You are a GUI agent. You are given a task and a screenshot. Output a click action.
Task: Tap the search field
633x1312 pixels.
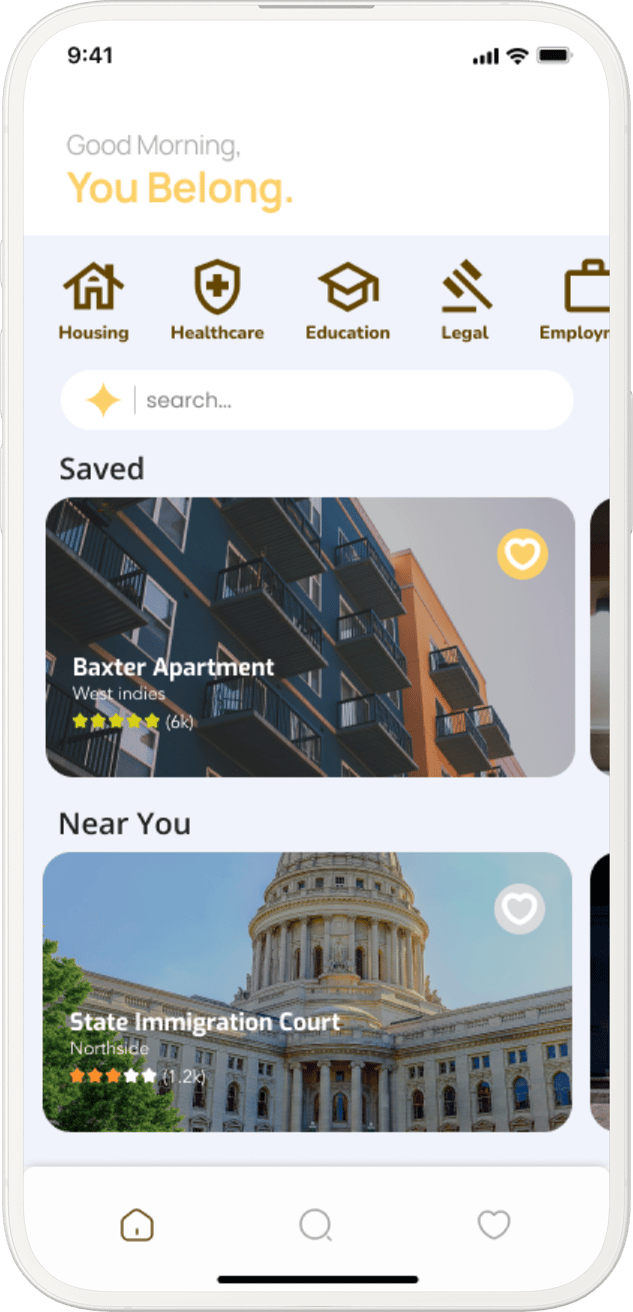[x=350, y=401]
